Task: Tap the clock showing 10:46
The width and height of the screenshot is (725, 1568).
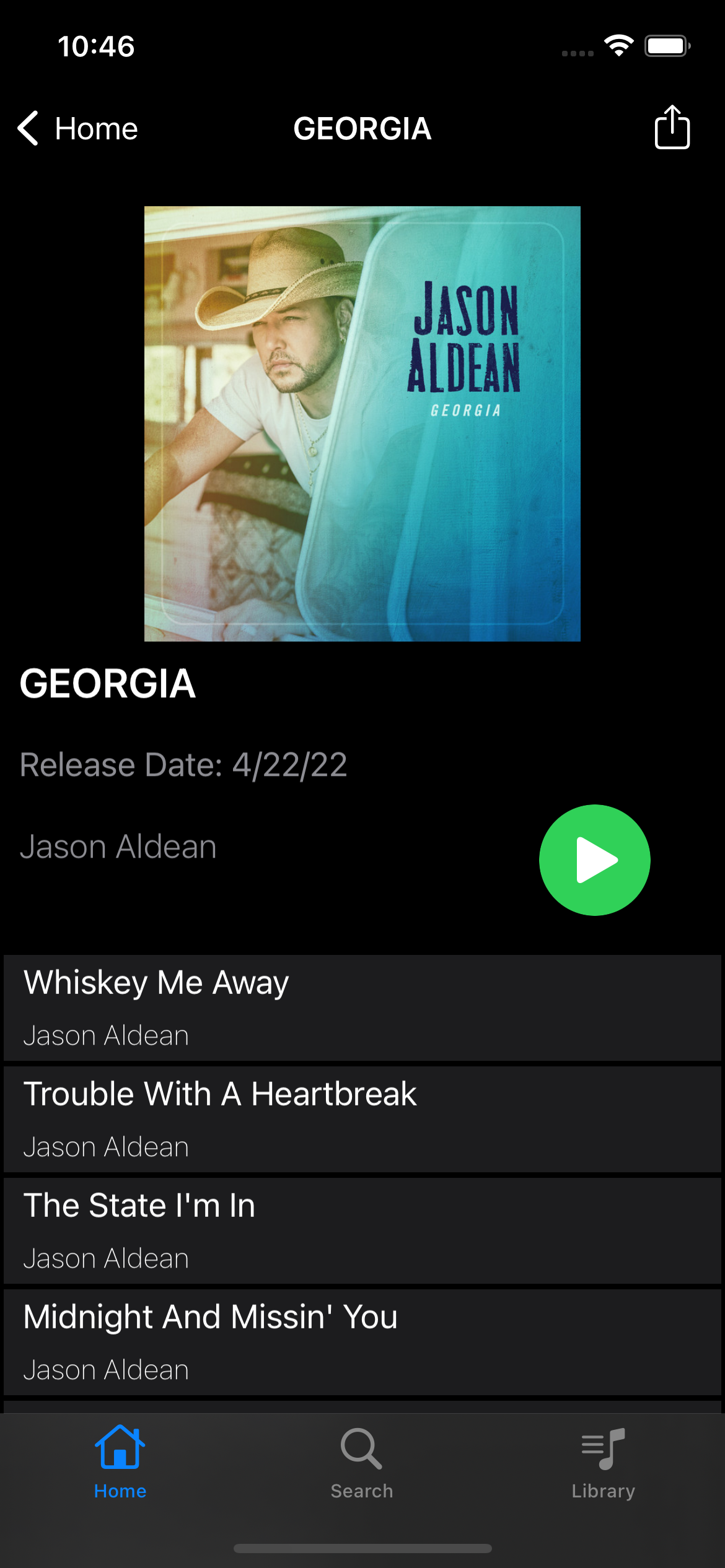Action: (x=95, y=46)
